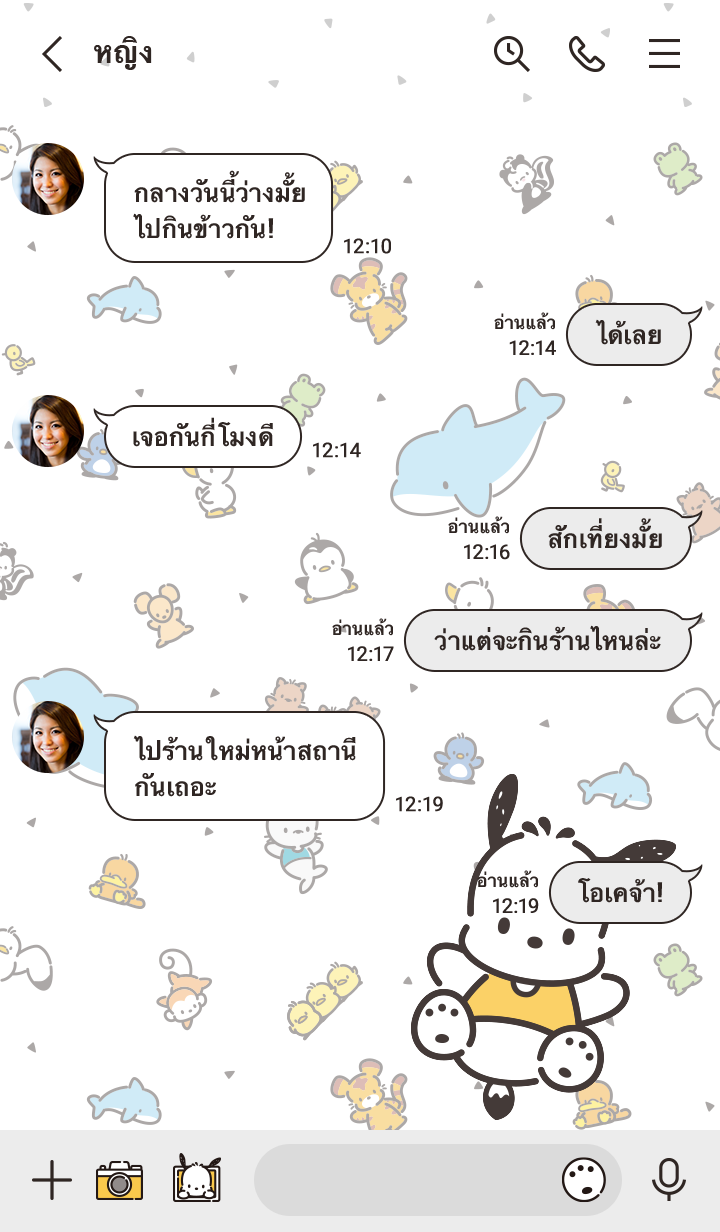Open the plus attachment options

click(52, 1181)
